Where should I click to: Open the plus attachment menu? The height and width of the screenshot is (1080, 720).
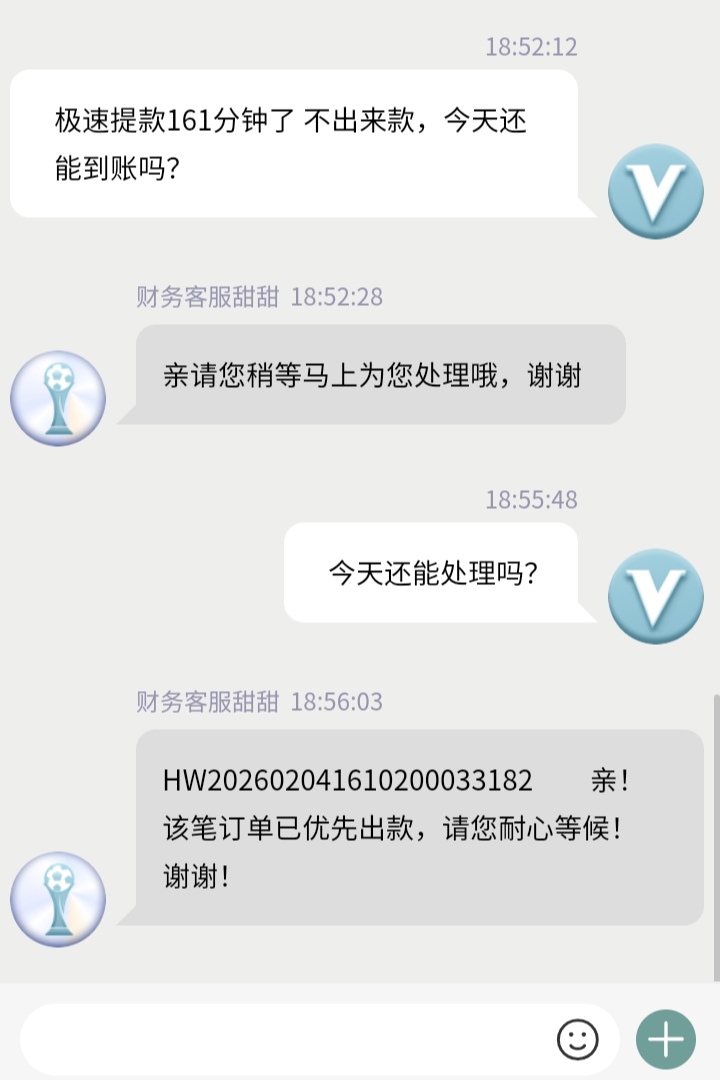[665, 1040]
